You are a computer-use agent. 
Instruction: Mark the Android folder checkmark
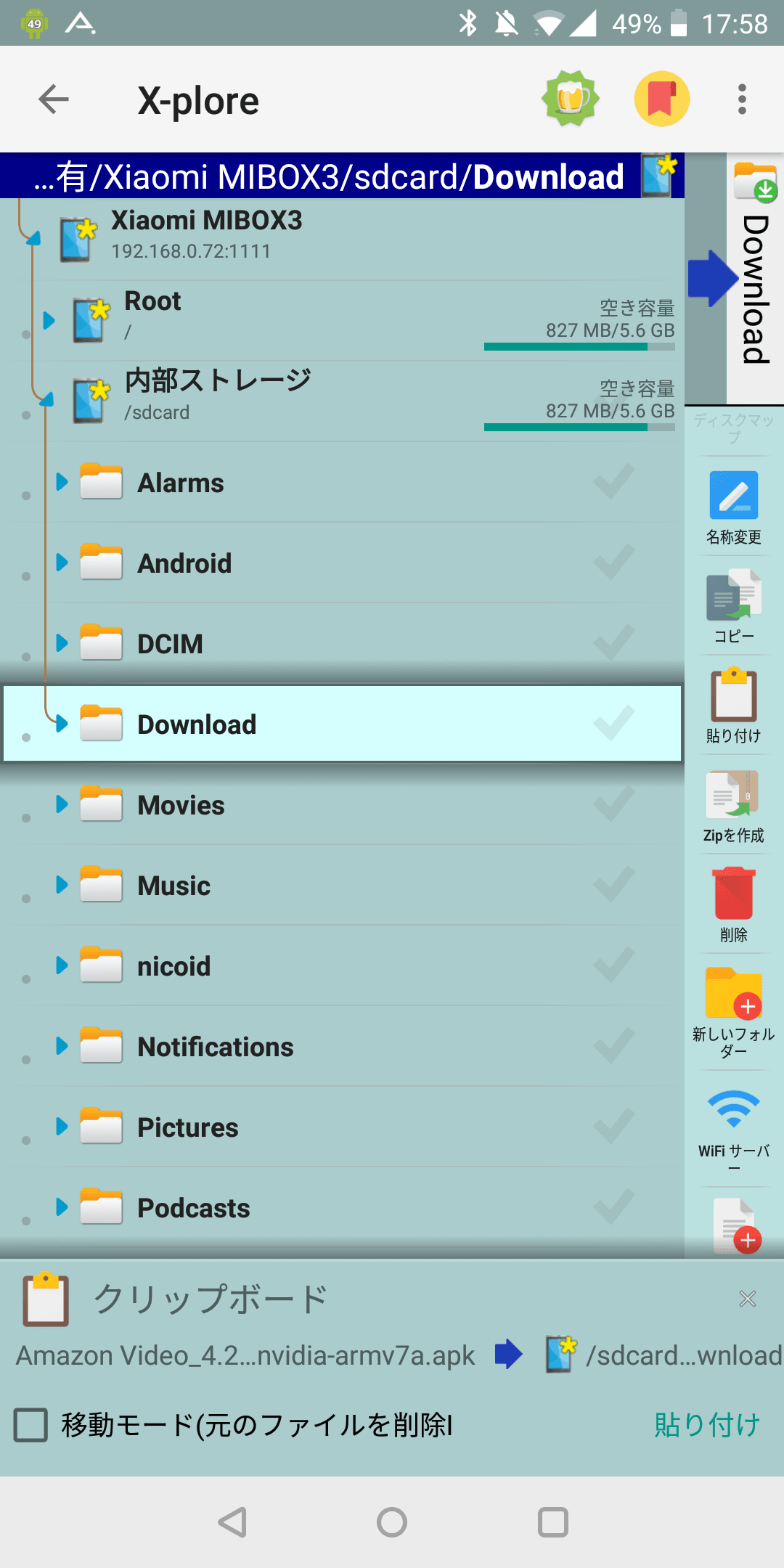[x=614, y=563]
